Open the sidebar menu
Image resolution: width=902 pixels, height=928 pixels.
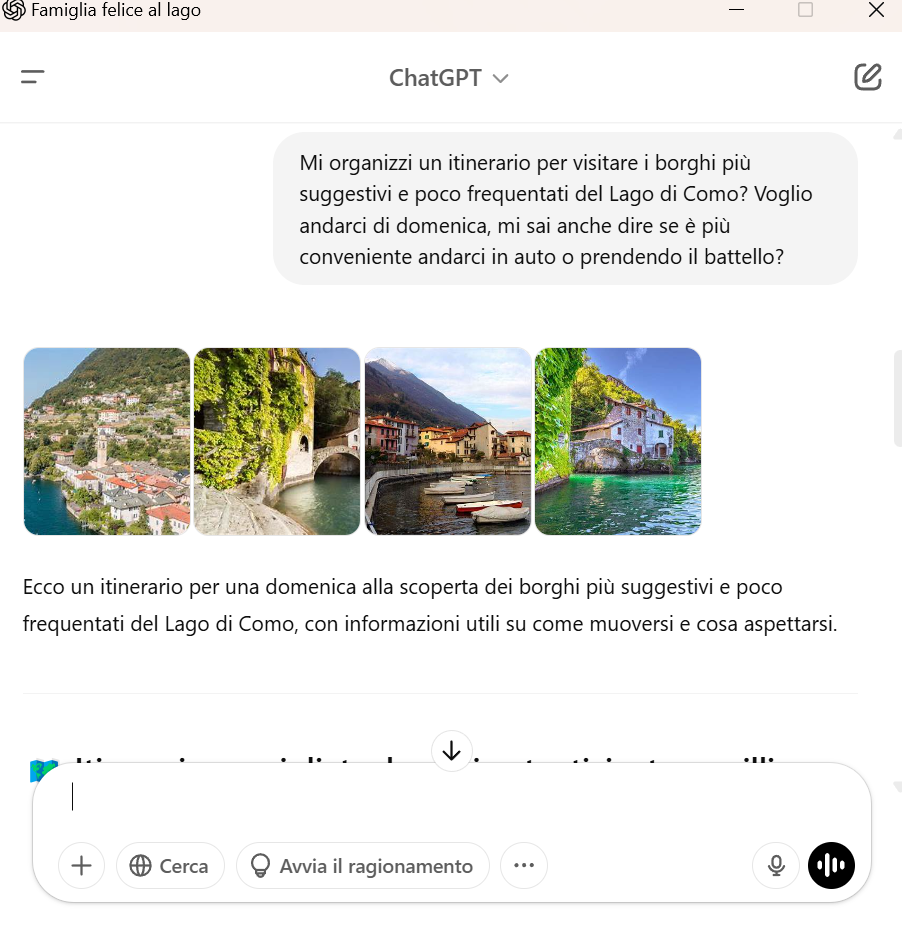pyautogui.click(x=33, y=77)
